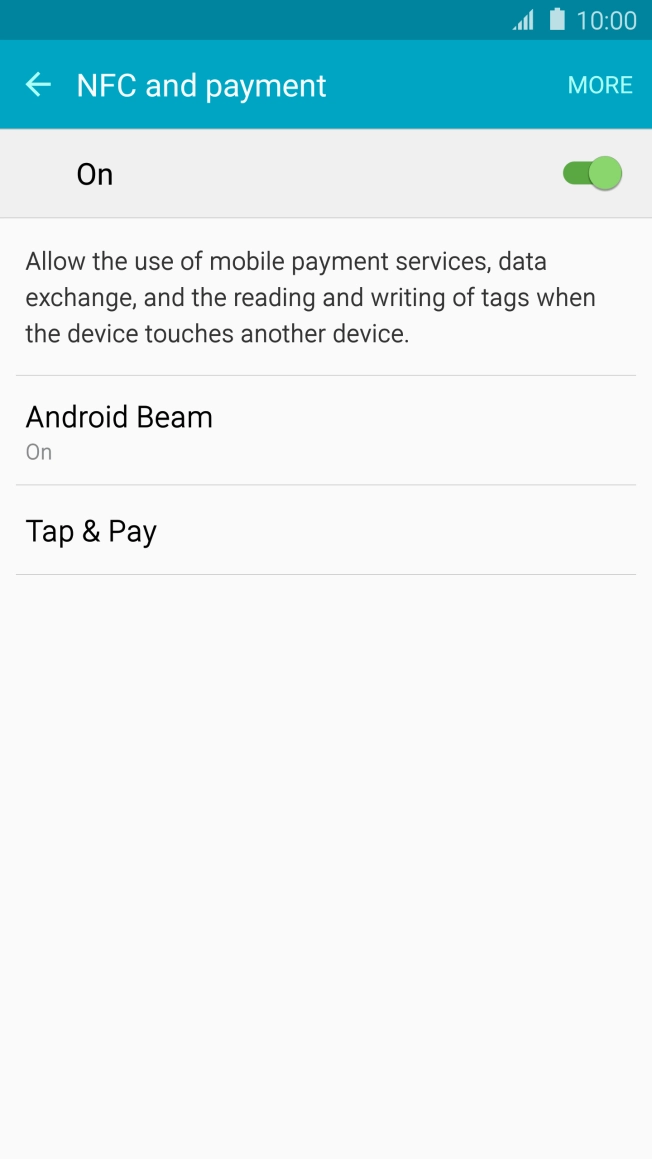Open the MORE options menu
Image resolution: width=652 pixels, height=1159 pixels.
point(599,85)
